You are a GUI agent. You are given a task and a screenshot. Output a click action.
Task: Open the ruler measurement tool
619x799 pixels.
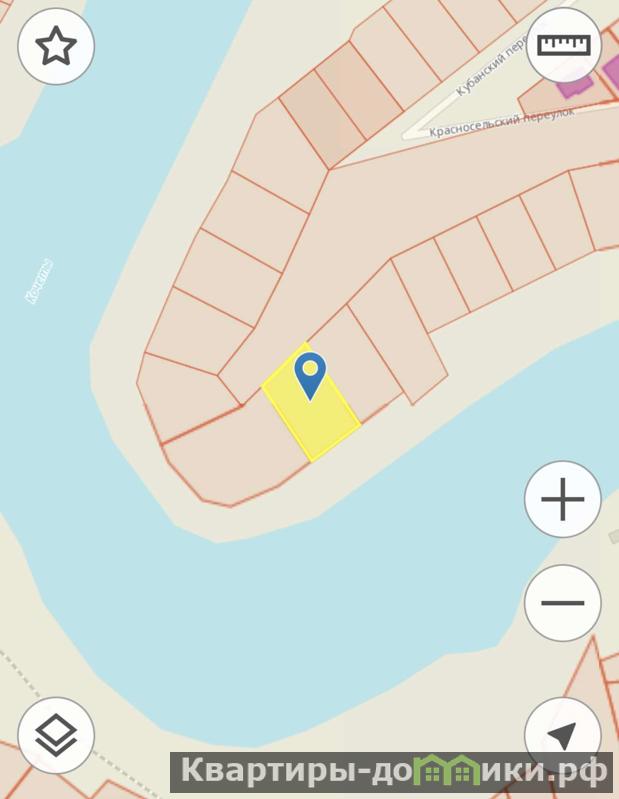click(x=564, y=46)
